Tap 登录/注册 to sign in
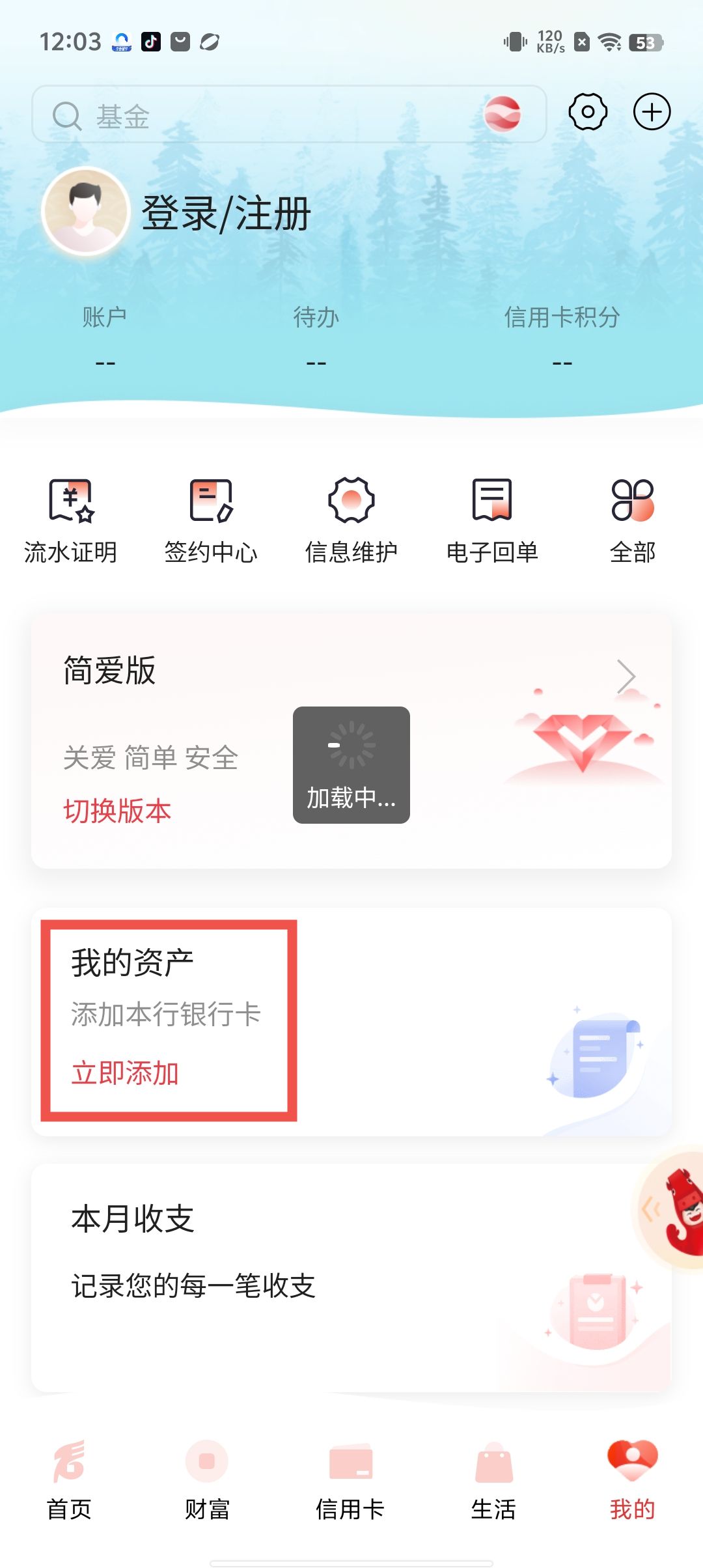703x1568 pixels. [x=226, y=214]
